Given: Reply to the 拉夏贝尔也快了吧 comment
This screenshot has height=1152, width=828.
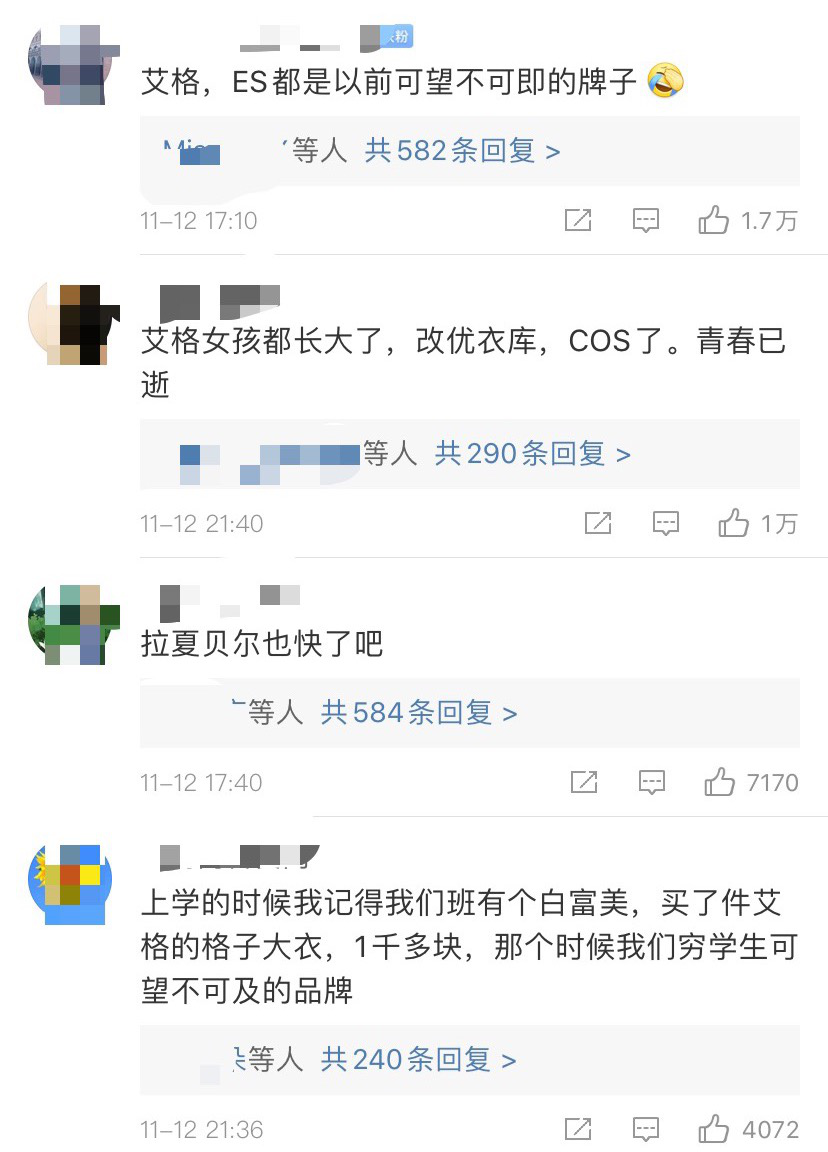Looking at the screenshot, I should [652, 782].
